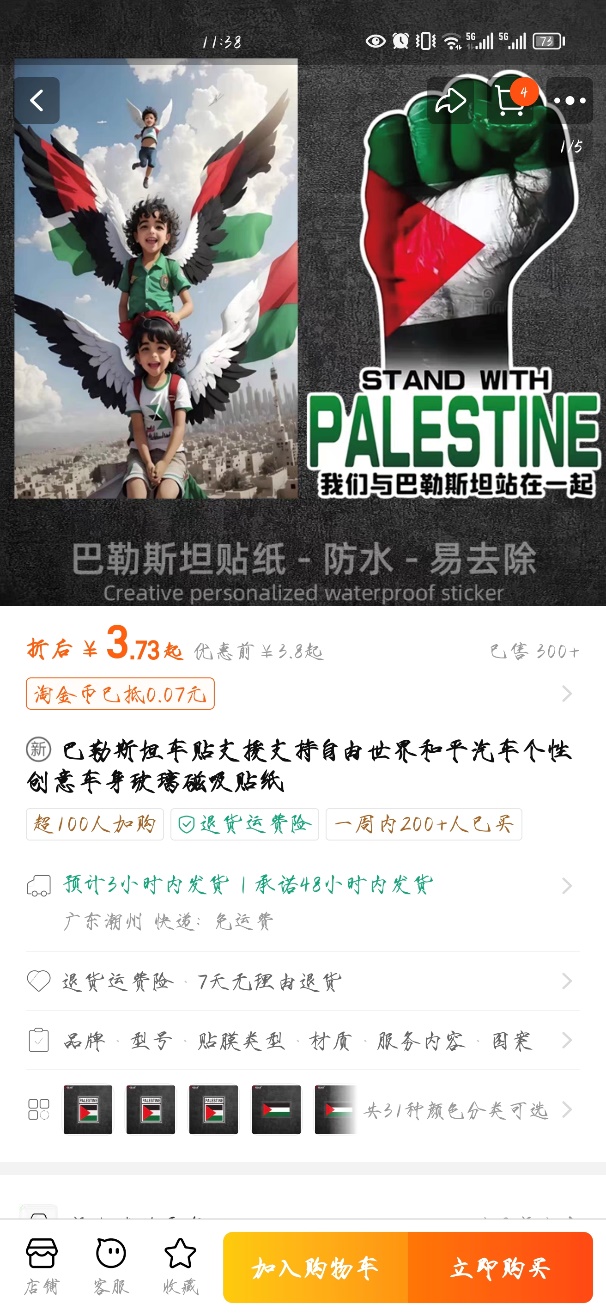
Task: Tap 立即购买 to buy now
Action: [x=500, y=1268]
